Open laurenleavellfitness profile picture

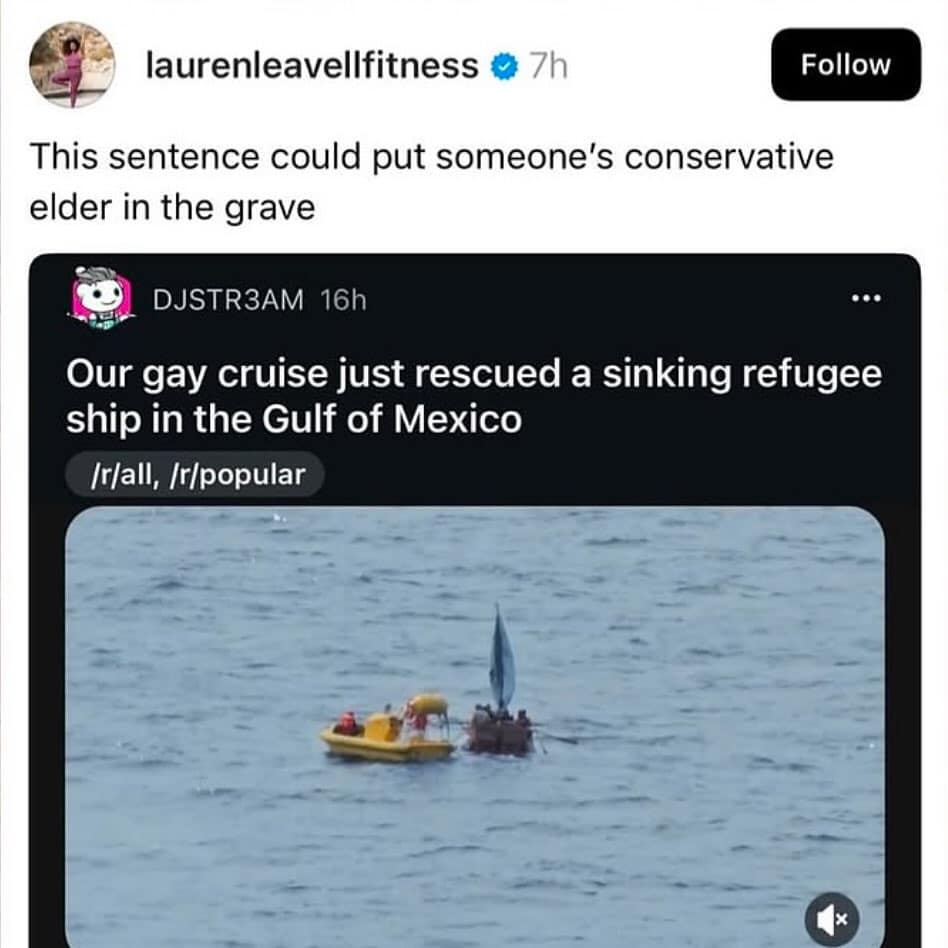pos(72,65)
